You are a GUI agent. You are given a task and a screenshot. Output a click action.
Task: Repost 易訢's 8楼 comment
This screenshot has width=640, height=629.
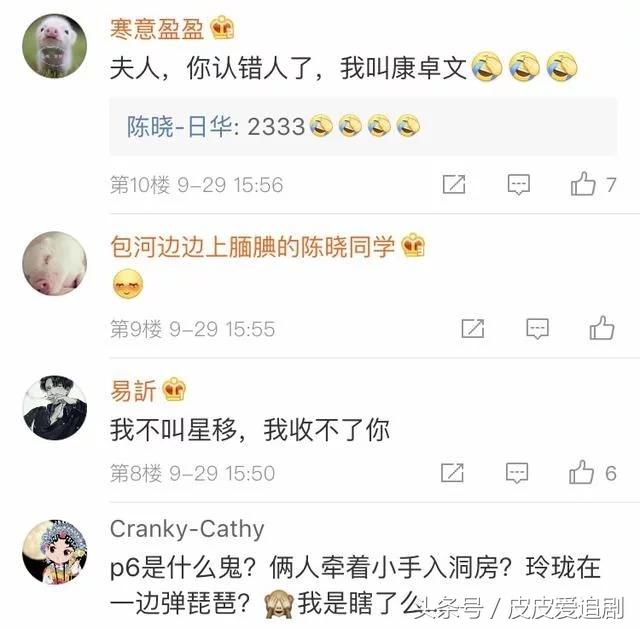coord(453,472)
